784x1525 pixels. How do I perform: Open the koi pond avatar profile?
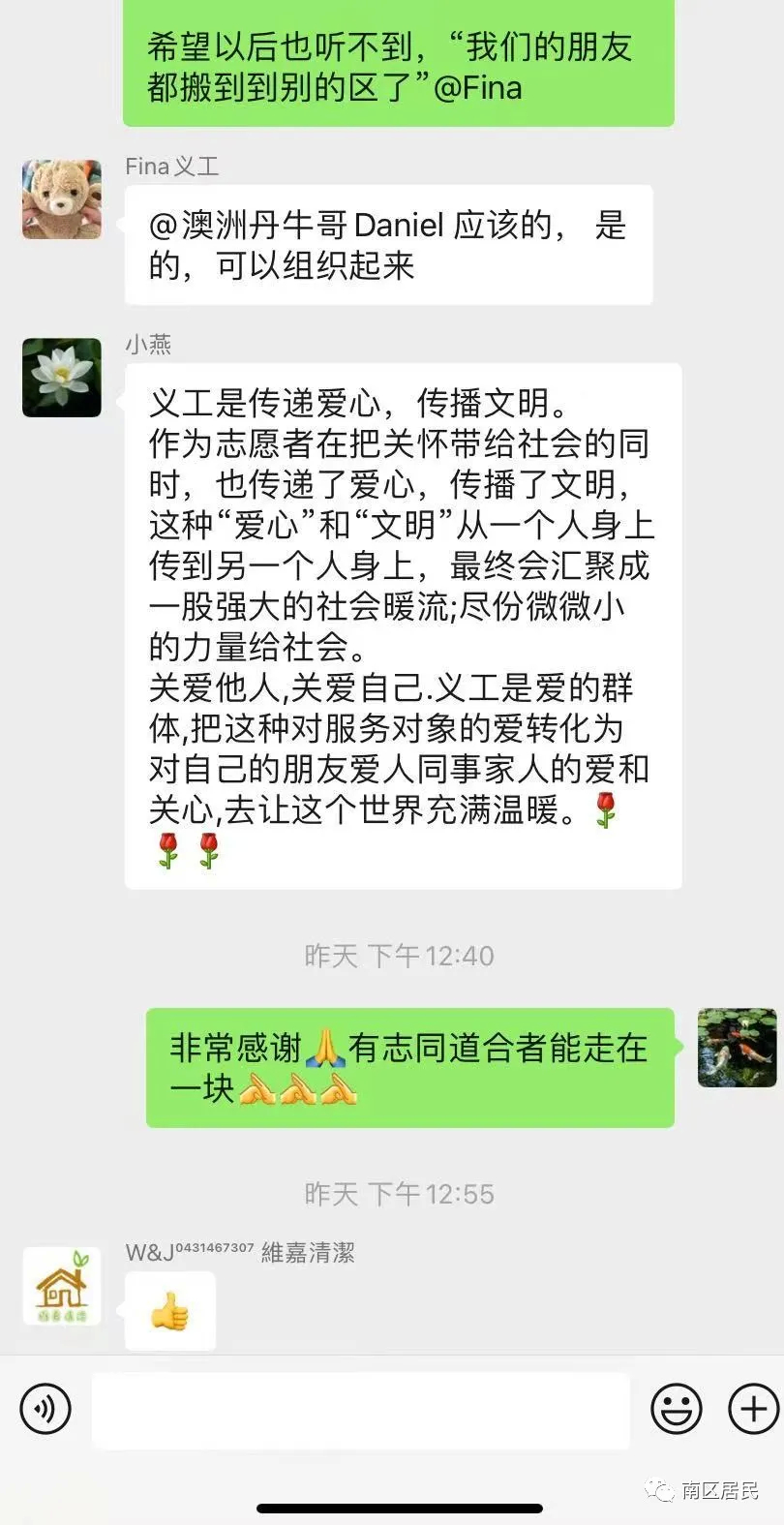point(737,1048)
